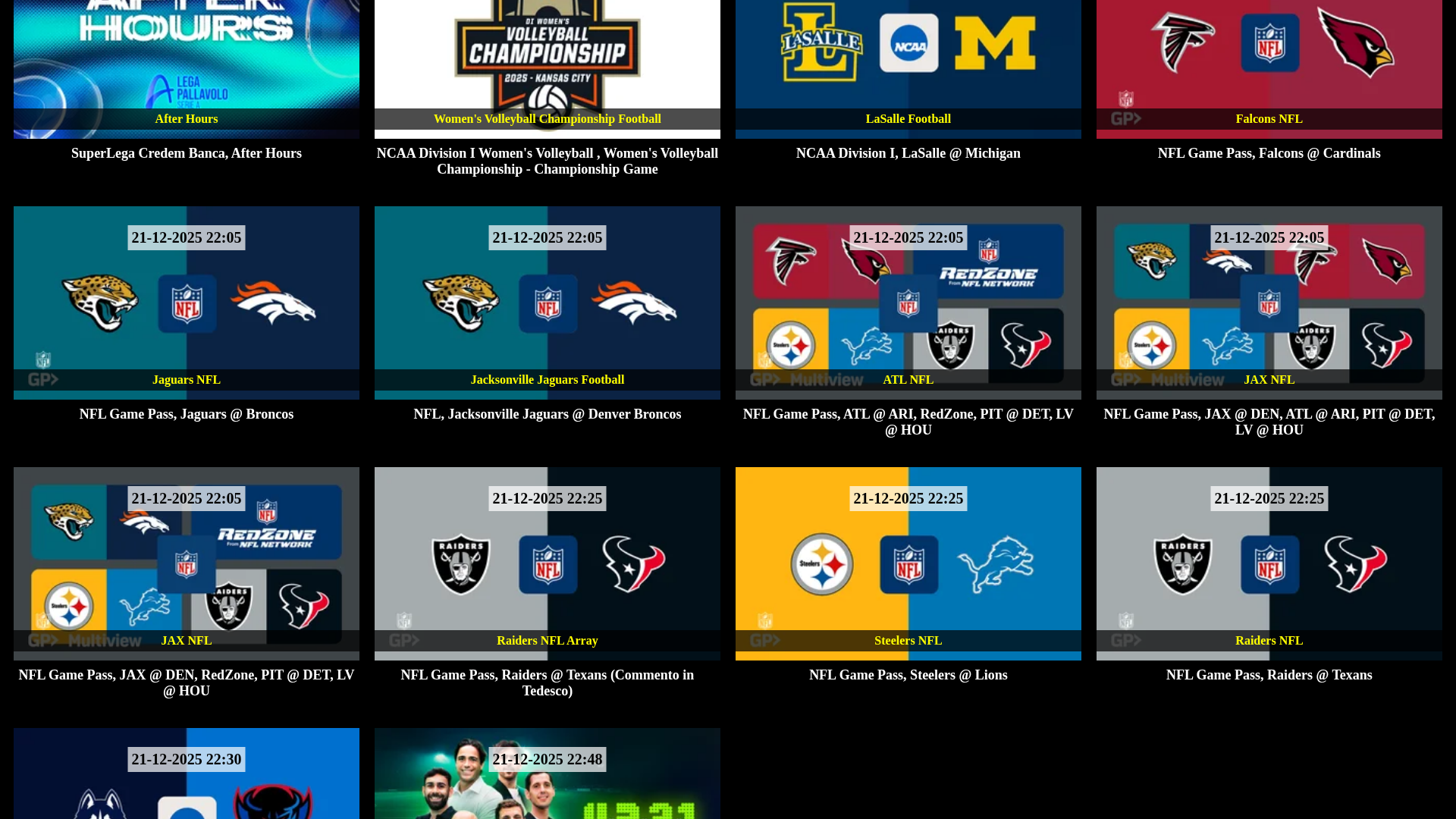Open Steelers @ Lions Game Pass tile
The width and height of the screenshot is (1456, 819).
click(x=908, y=563)
